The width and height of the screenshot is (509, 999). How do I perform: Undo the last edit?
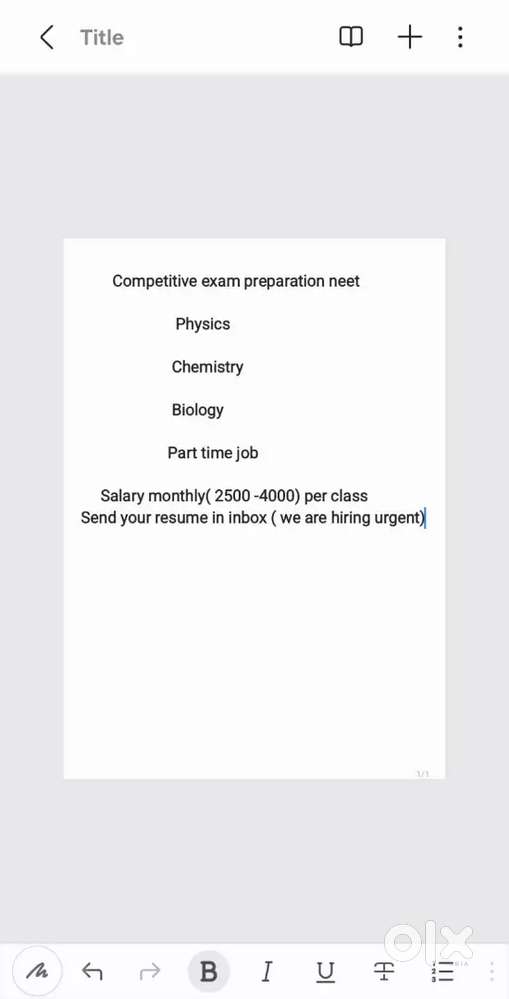pos(92,972)
